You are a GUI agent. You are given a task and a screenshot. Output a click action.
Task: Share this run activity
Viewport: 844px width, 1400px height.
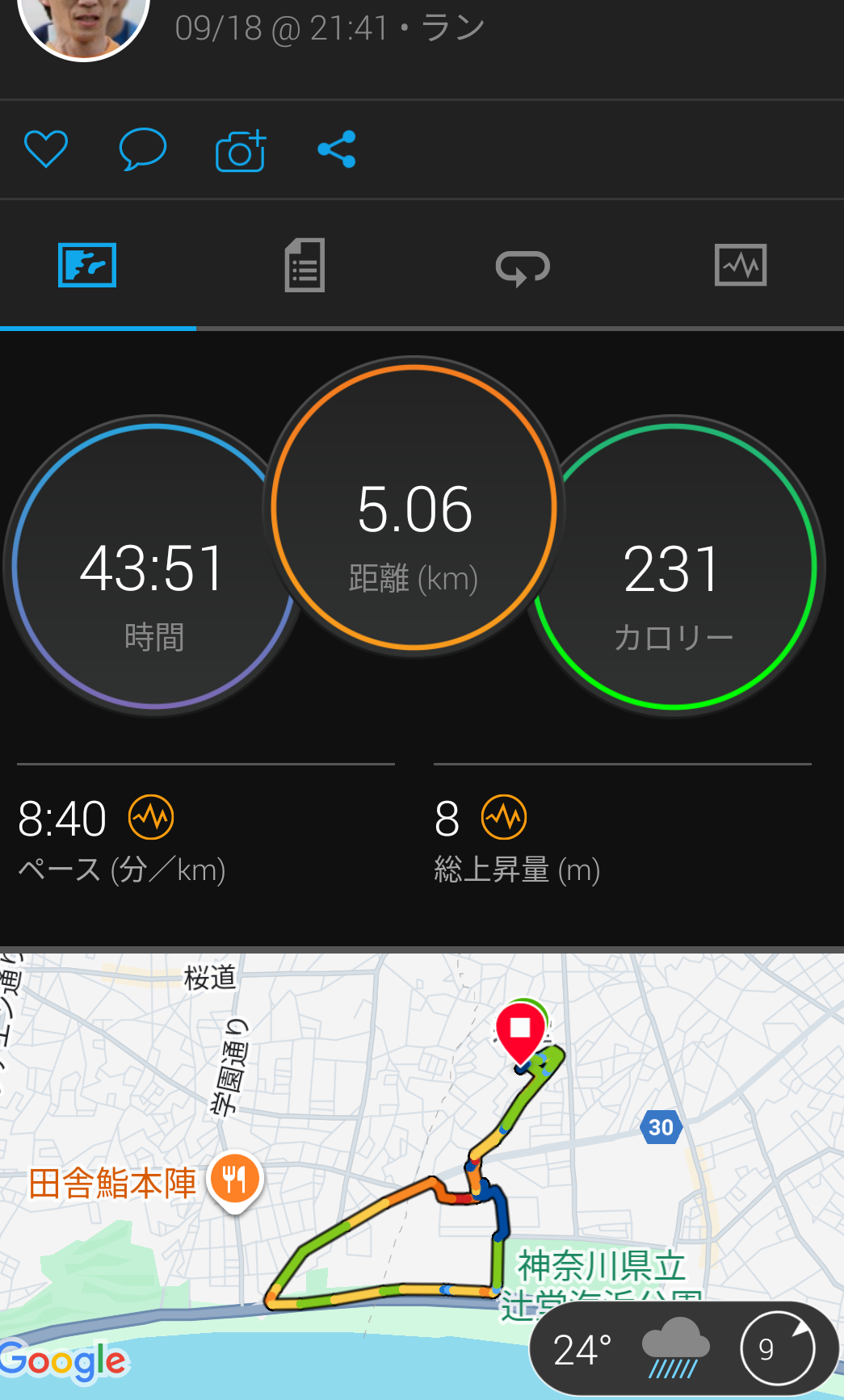(x=337, y=149)
